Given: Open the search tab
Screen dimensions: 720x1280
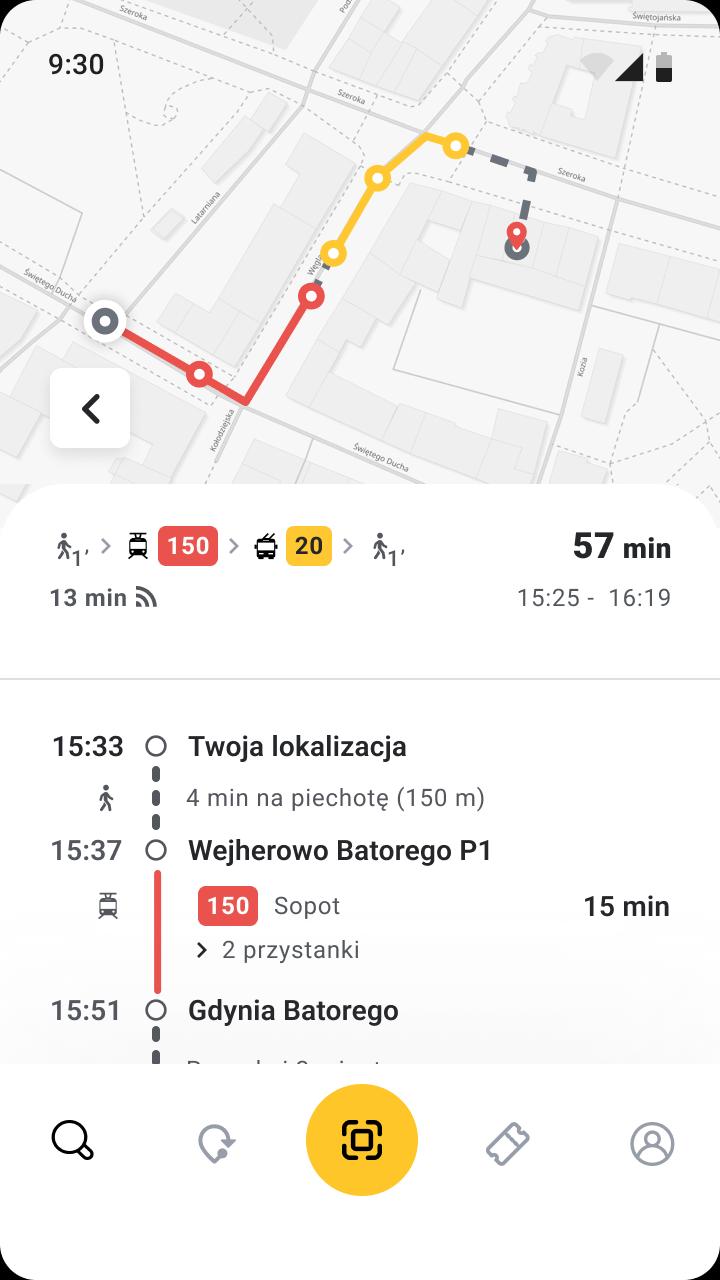Looking at the screenshot, I should point(72,1141).
